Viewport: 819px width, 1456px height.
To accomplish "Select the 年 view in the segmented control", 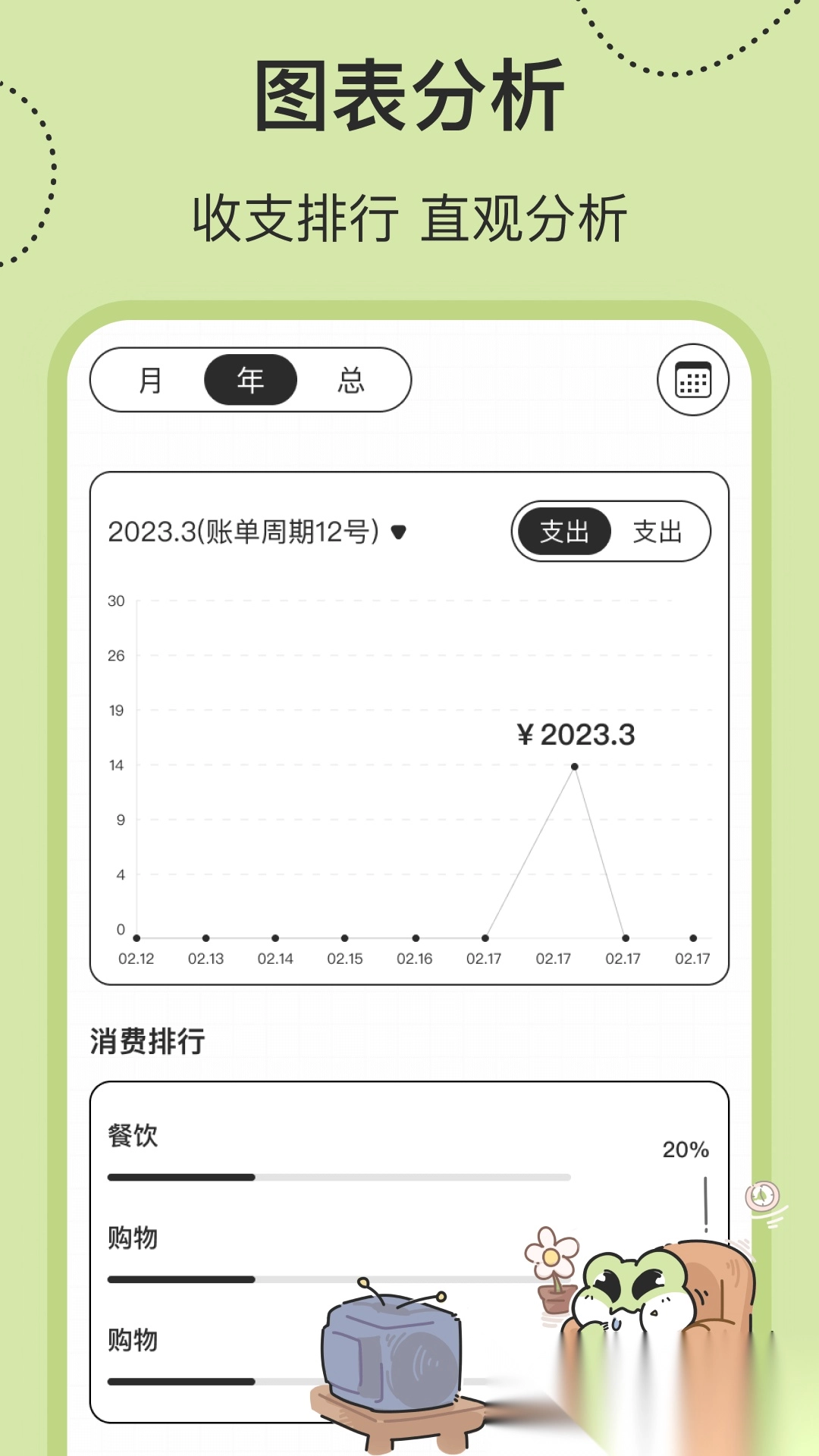I will tap(251, 379).
